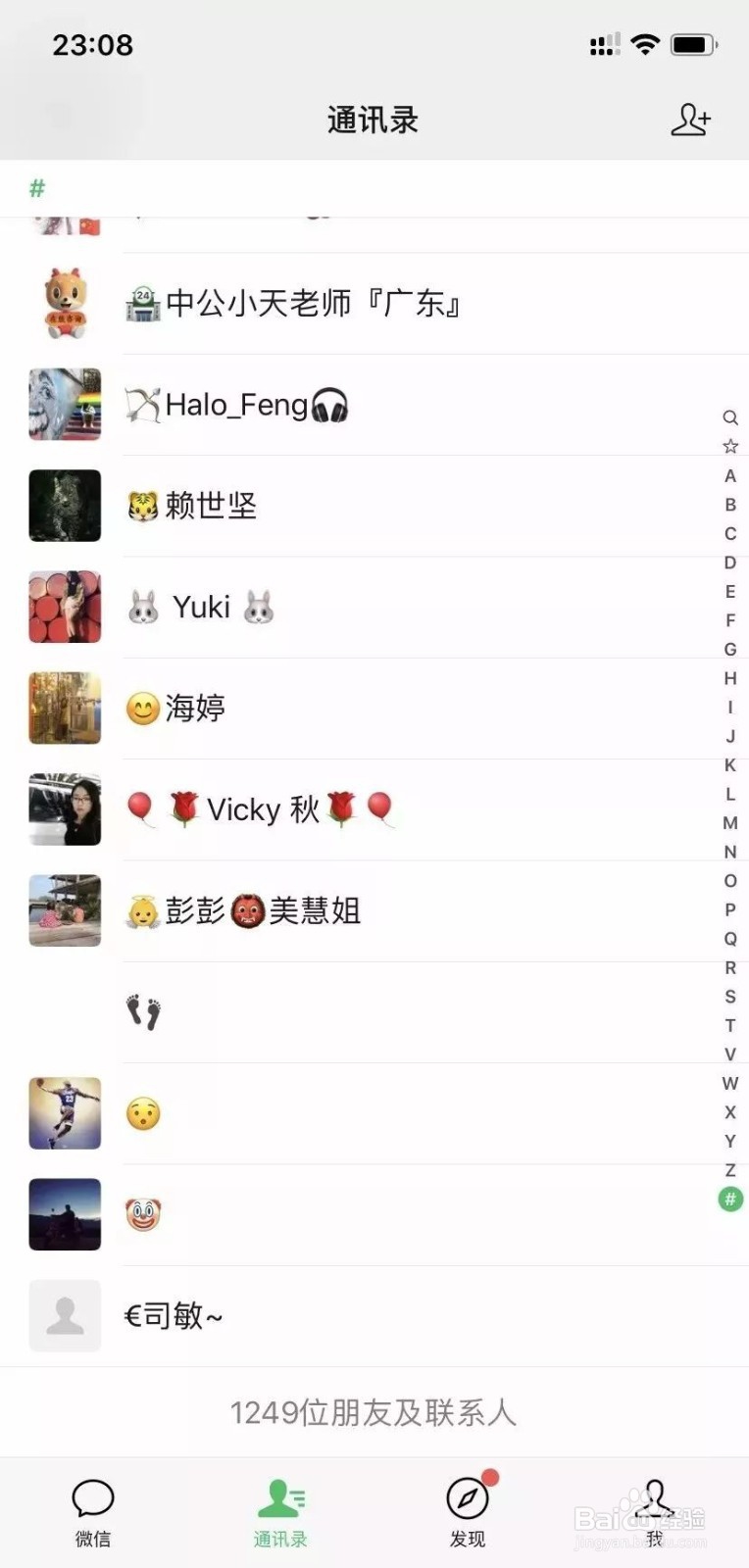The height and width of the screenshot is (1568, 749).
Task: Switch to the 发现 tab
Action: tap(468, 1509)
